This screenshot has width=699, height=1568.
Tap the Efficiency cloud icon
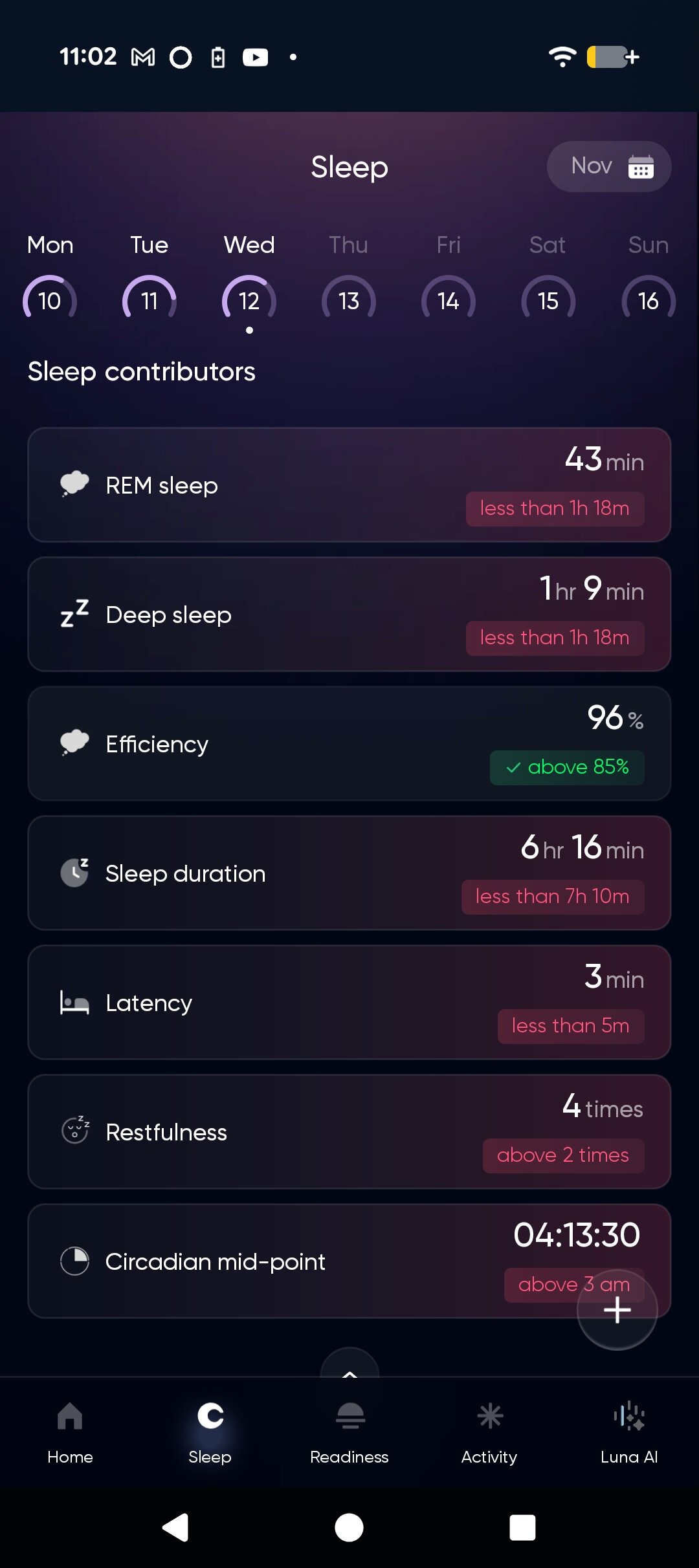(74, 742)
